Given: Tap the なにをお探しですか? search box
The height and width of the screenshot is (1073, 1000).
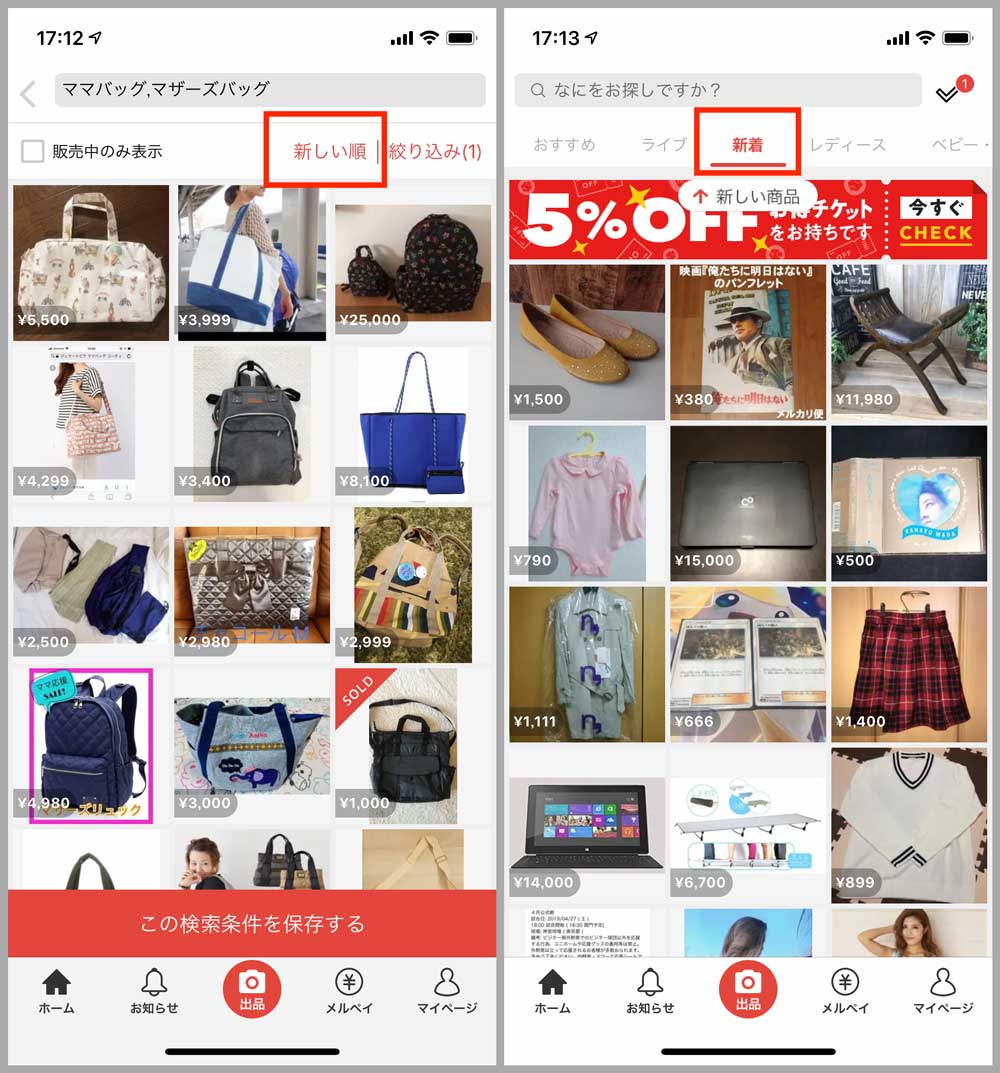Looking at the screenshot, I should [x=717, y=90].
